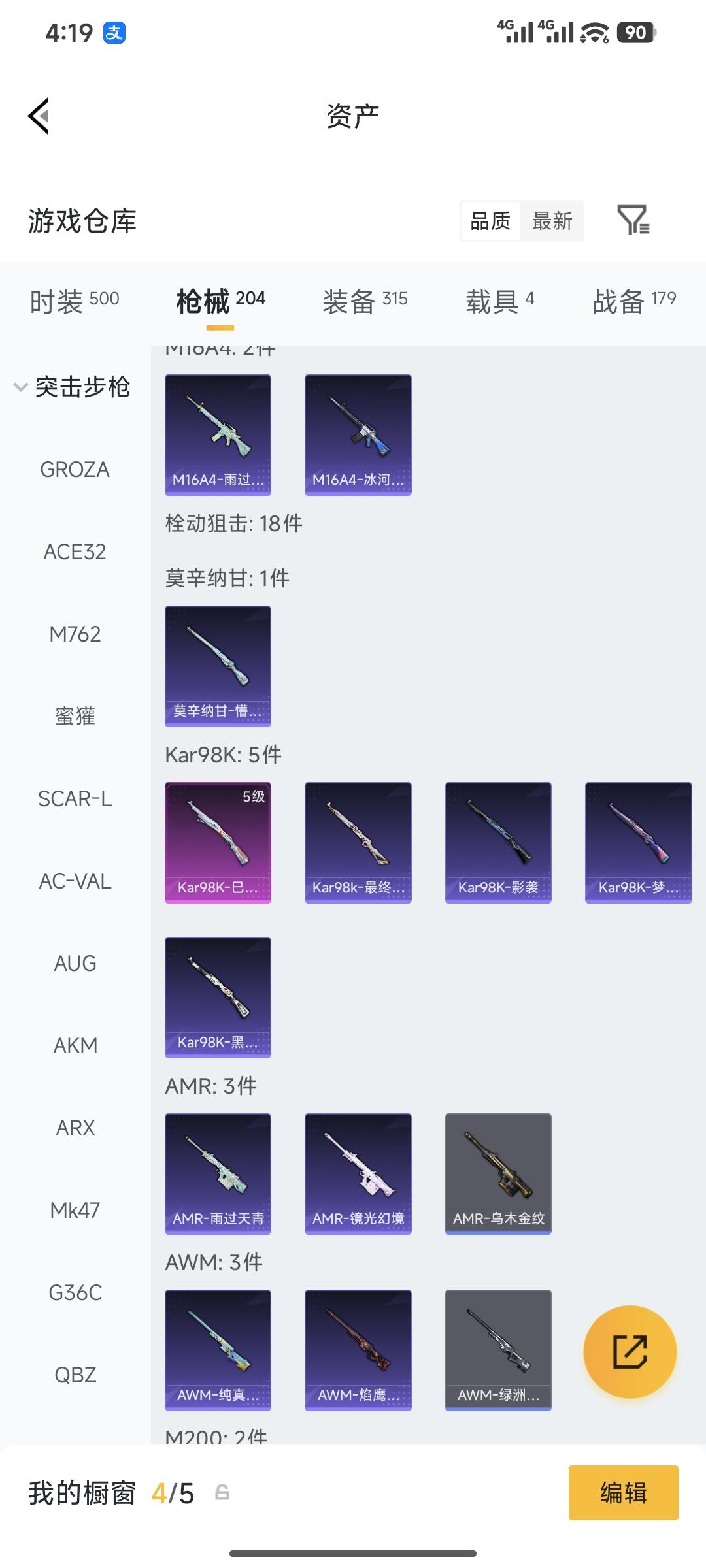Viewport: 706px width, 1568px height.
Task: Switch to the 载具 tab
Action: pyautogui.click(x=500, y=301)
